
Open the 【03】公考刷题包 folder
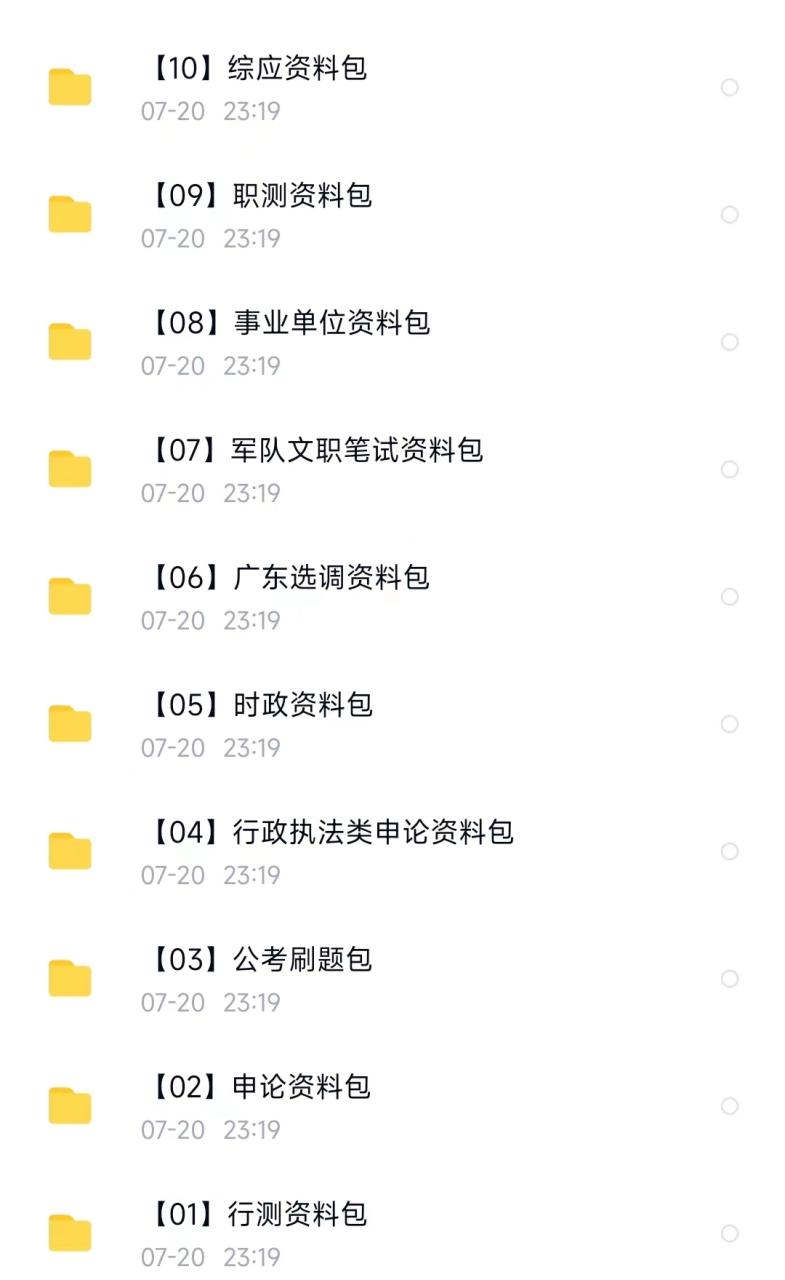260,960
